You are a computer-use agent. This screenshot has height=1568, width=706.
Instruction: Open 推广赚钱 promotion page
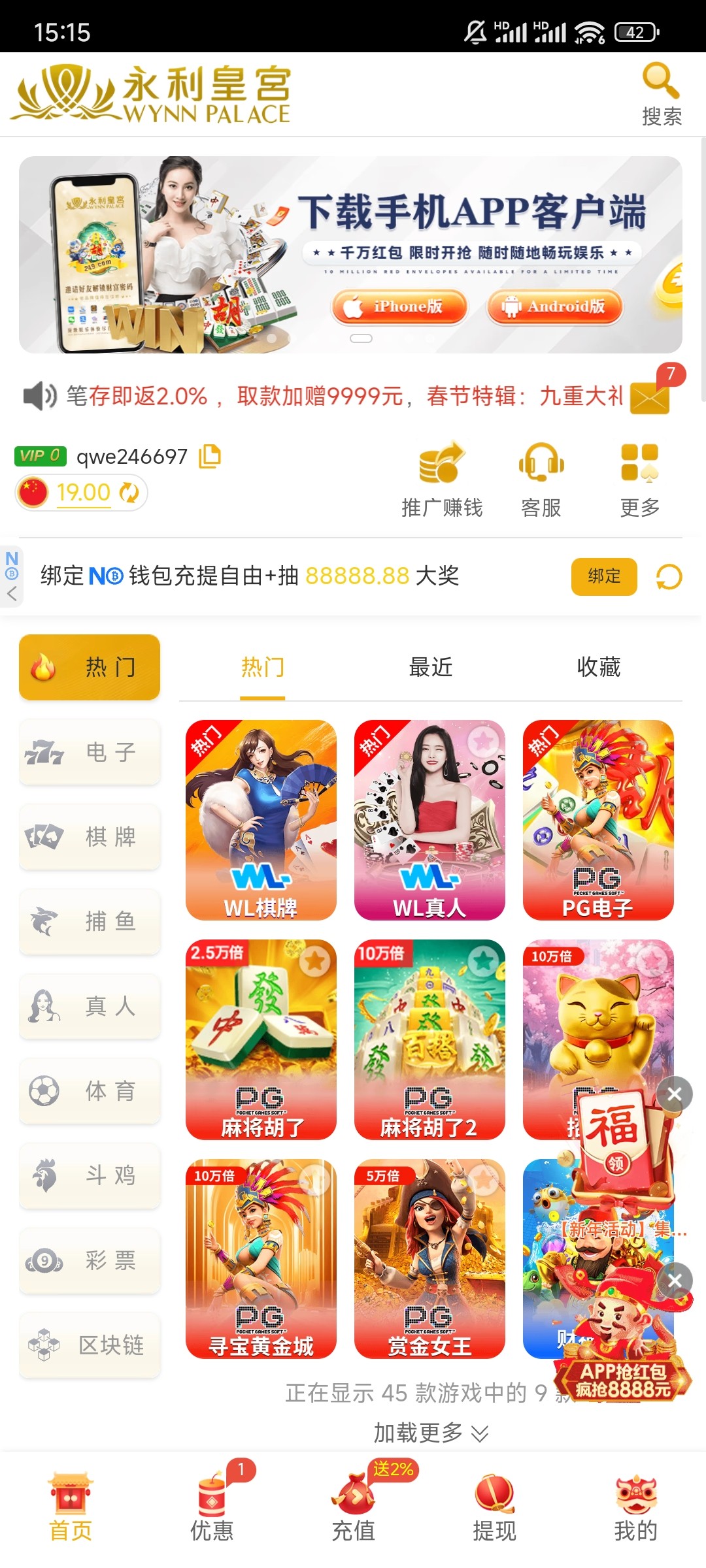point(442,480)
